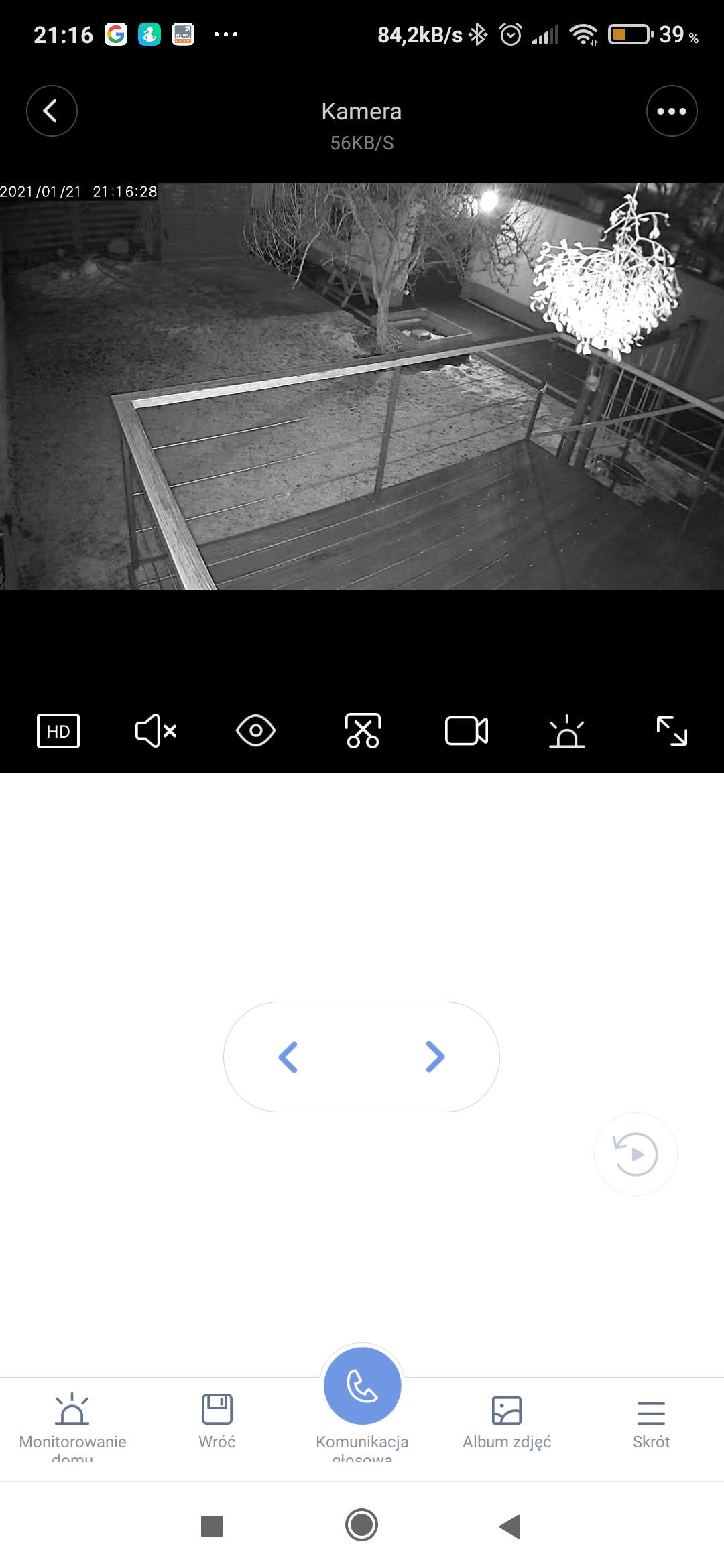The width and height of the screenshot is (724, 1568).
Task: Tap the alarm siren icon in toolbar
Action: (x=567, y=731)
